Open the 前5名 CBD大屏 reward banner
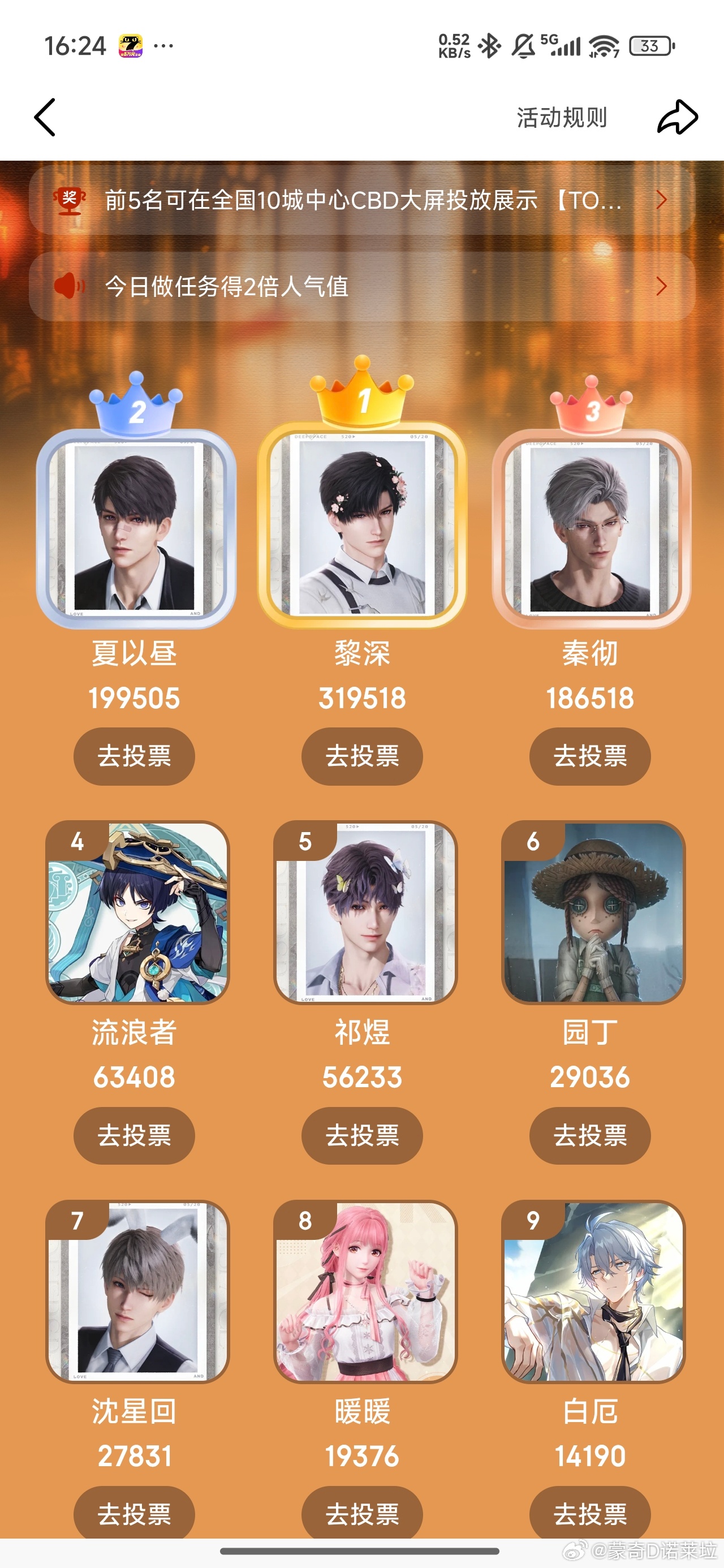 point(361,200)
